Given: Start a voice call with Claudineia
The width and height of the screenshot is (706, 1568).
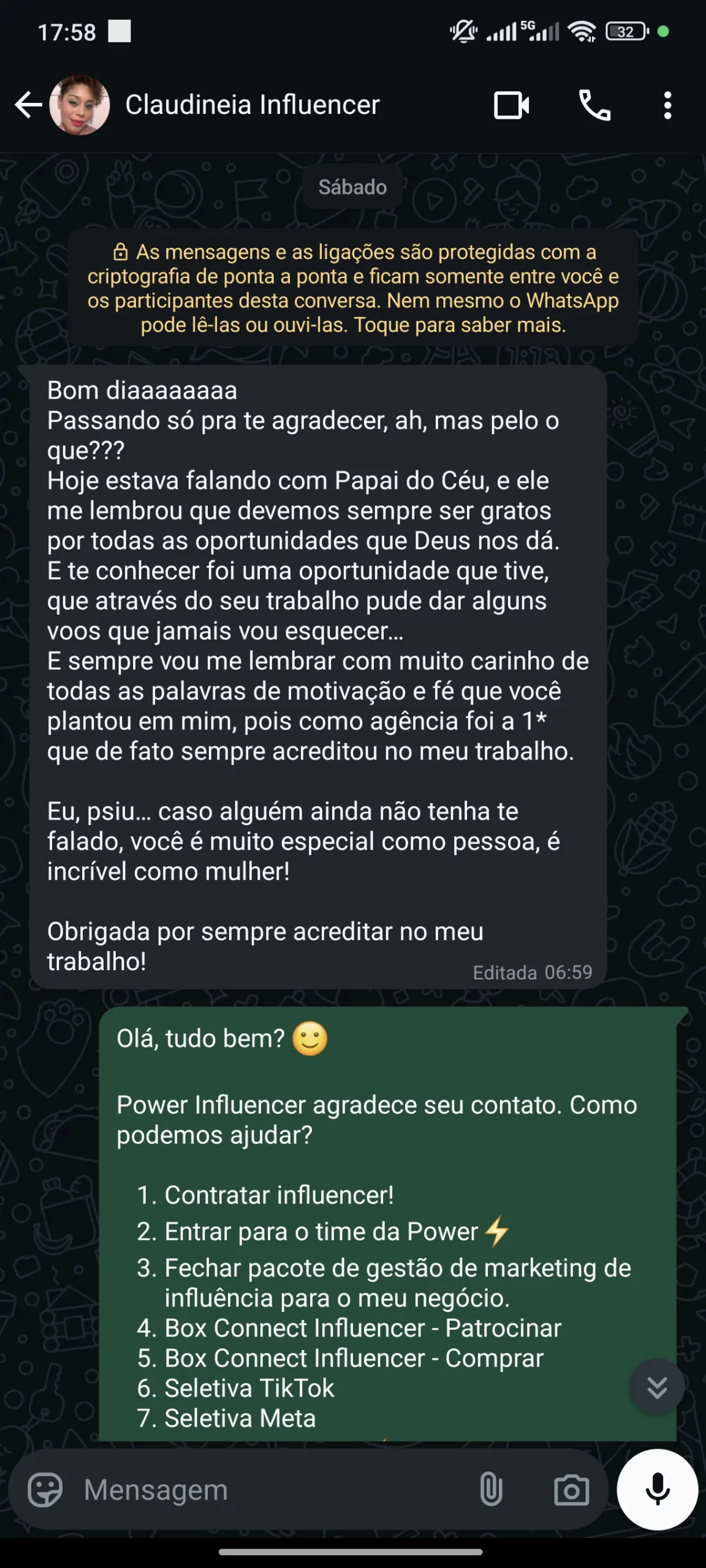Looking at the screenshot, I should pos(594,105).
